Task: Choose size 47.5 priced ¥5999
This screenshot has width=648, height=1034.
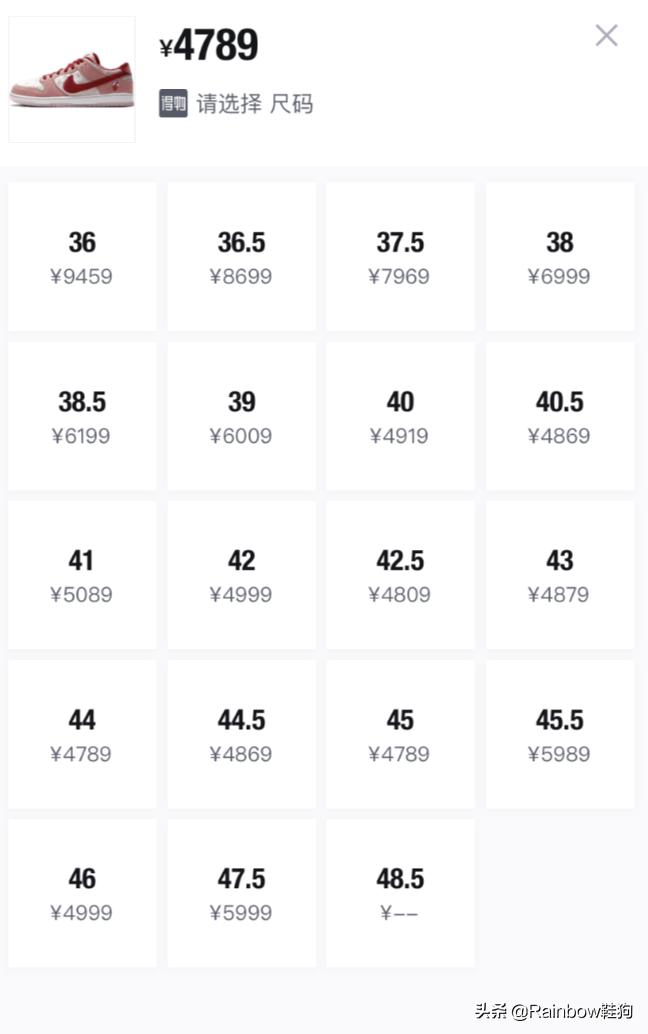Action: 241,893
